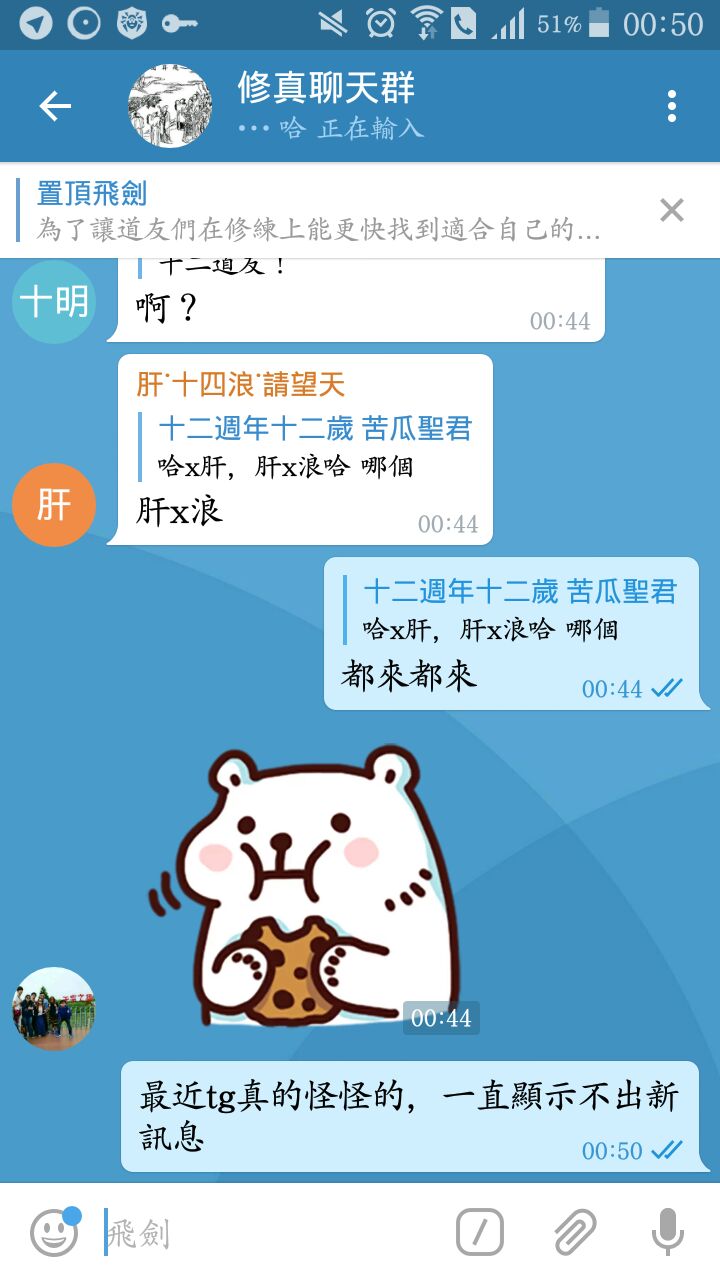Tap the sender photo avatar beside the sticker

tap(54, 1008)
